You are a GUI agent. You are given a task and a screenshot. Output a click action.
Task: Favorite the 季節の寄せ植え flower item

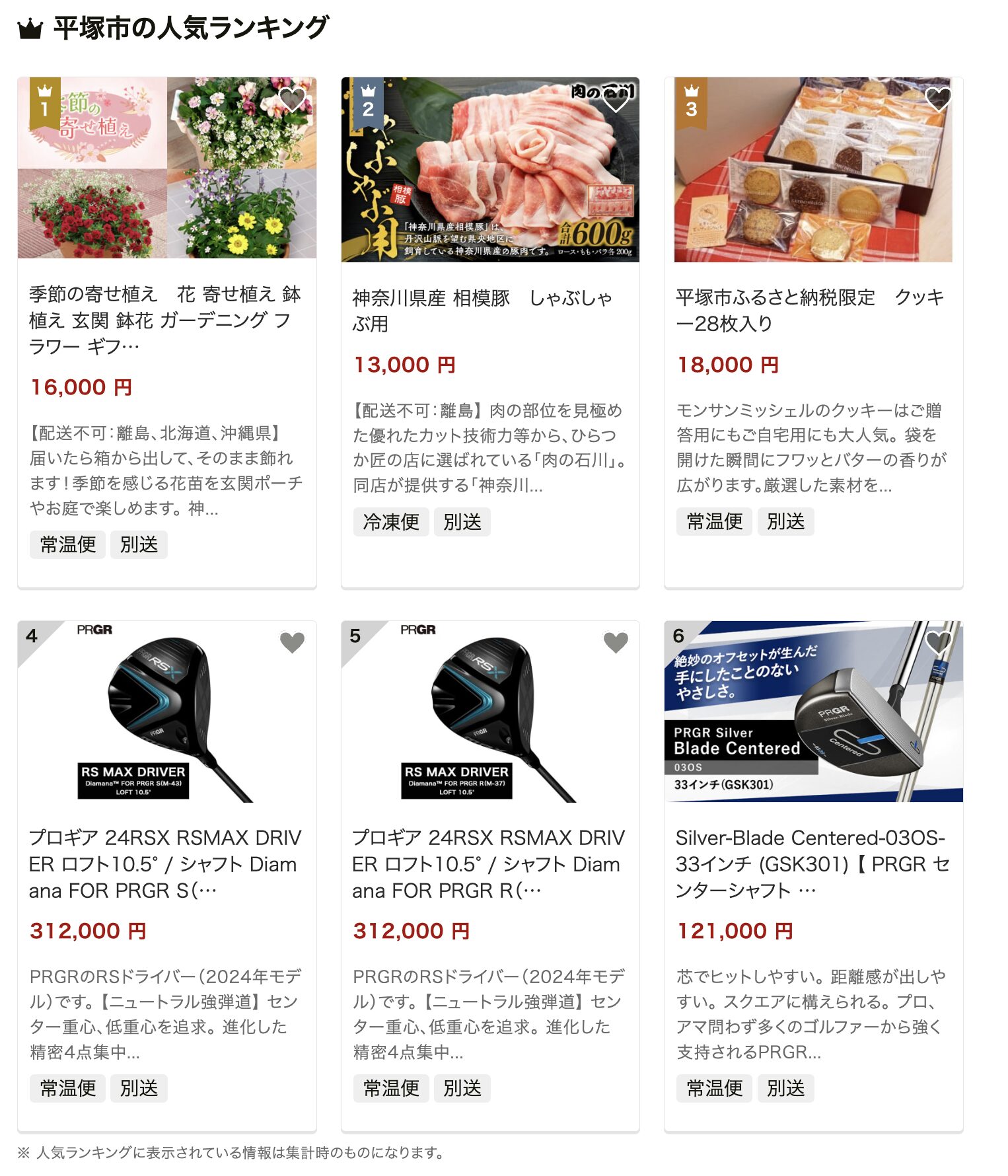tap(292, 99)
